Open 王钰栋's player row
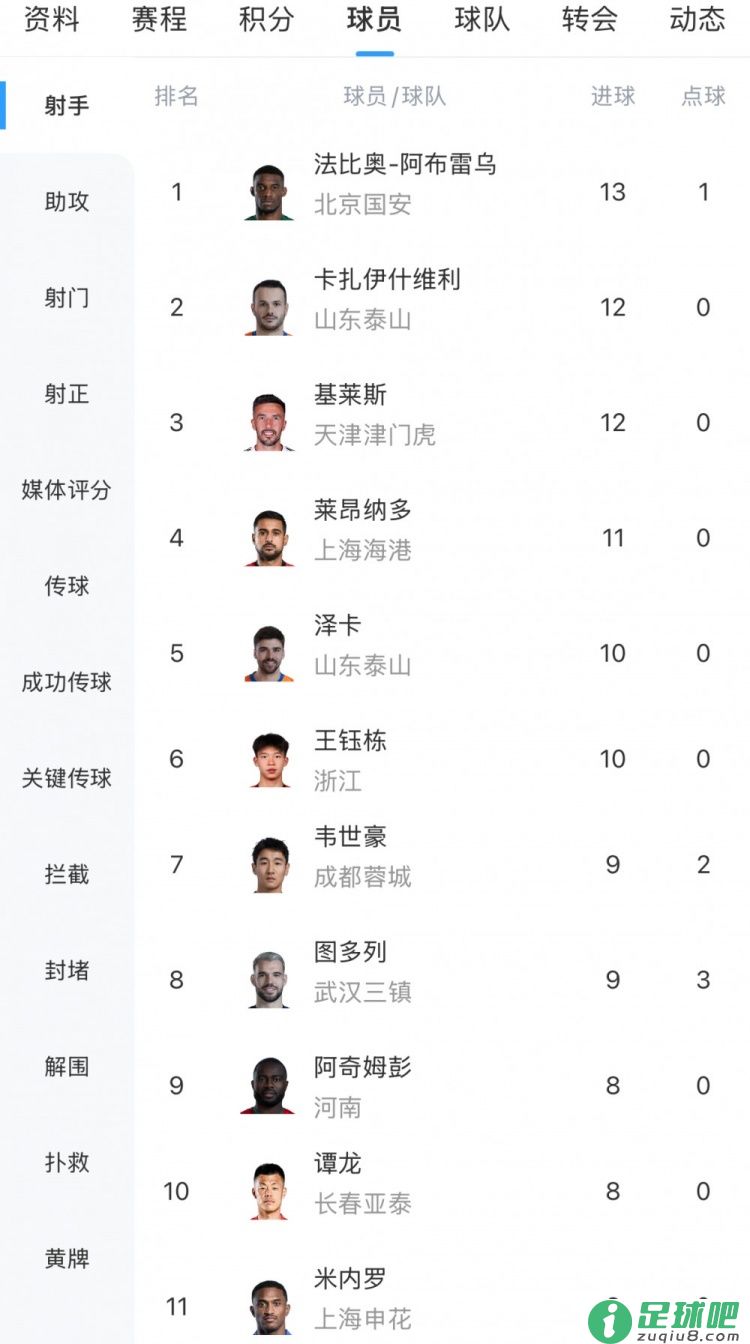The width and height of the screenshot is (750, 1344). [350, 760]
